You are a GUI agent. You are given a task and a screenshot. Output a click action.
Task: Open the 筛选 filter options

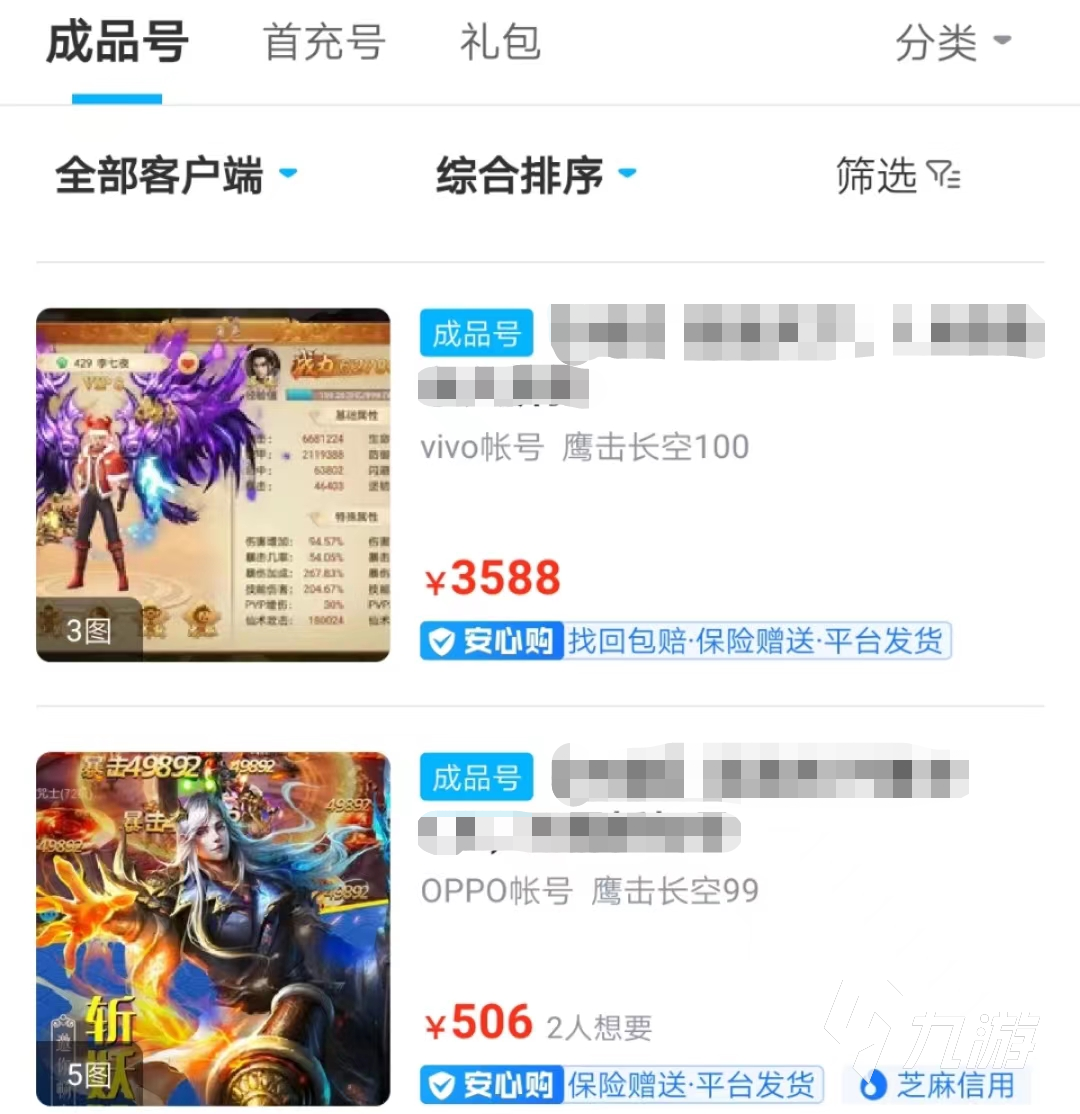point(897,176)
